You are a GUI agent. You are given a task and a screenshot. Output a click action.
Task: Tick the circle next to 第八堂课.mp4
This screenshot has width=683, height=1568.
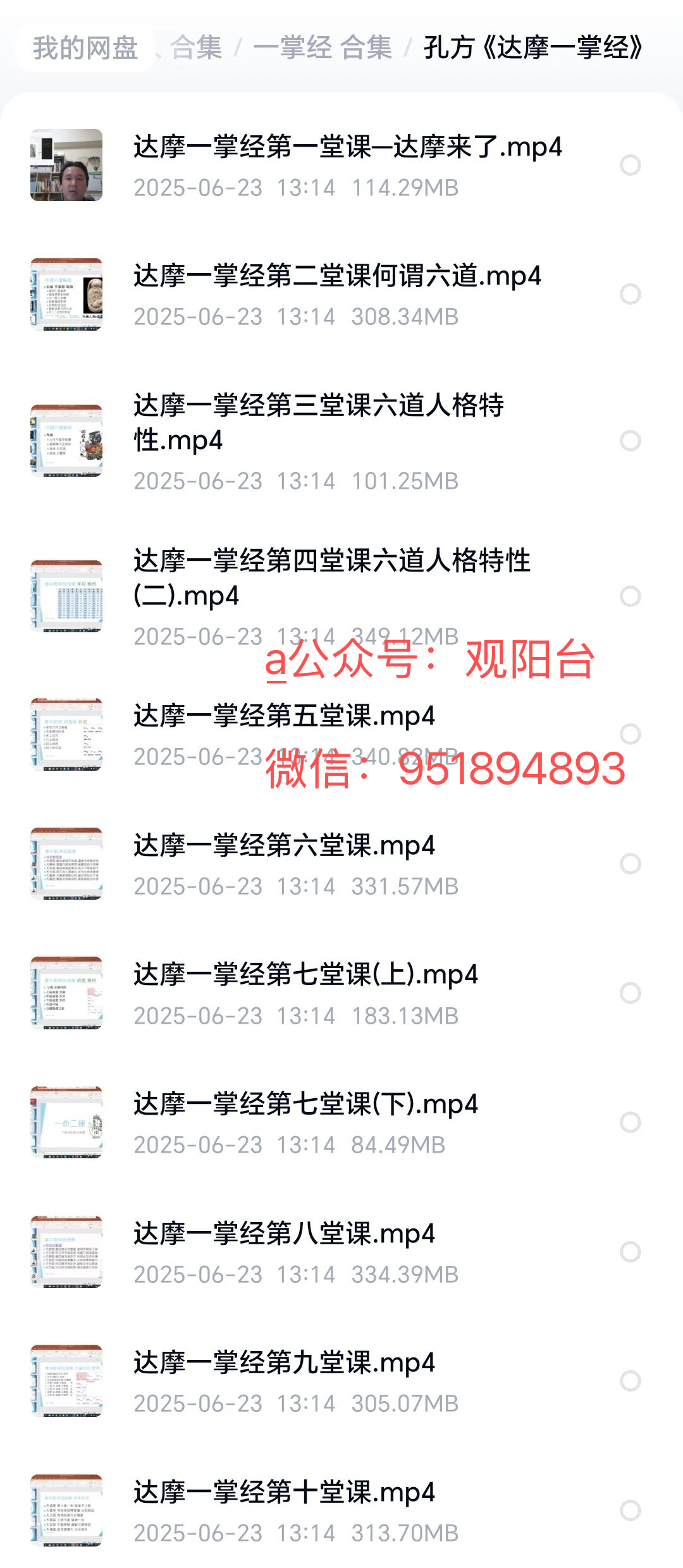(x=630, y=1252)
